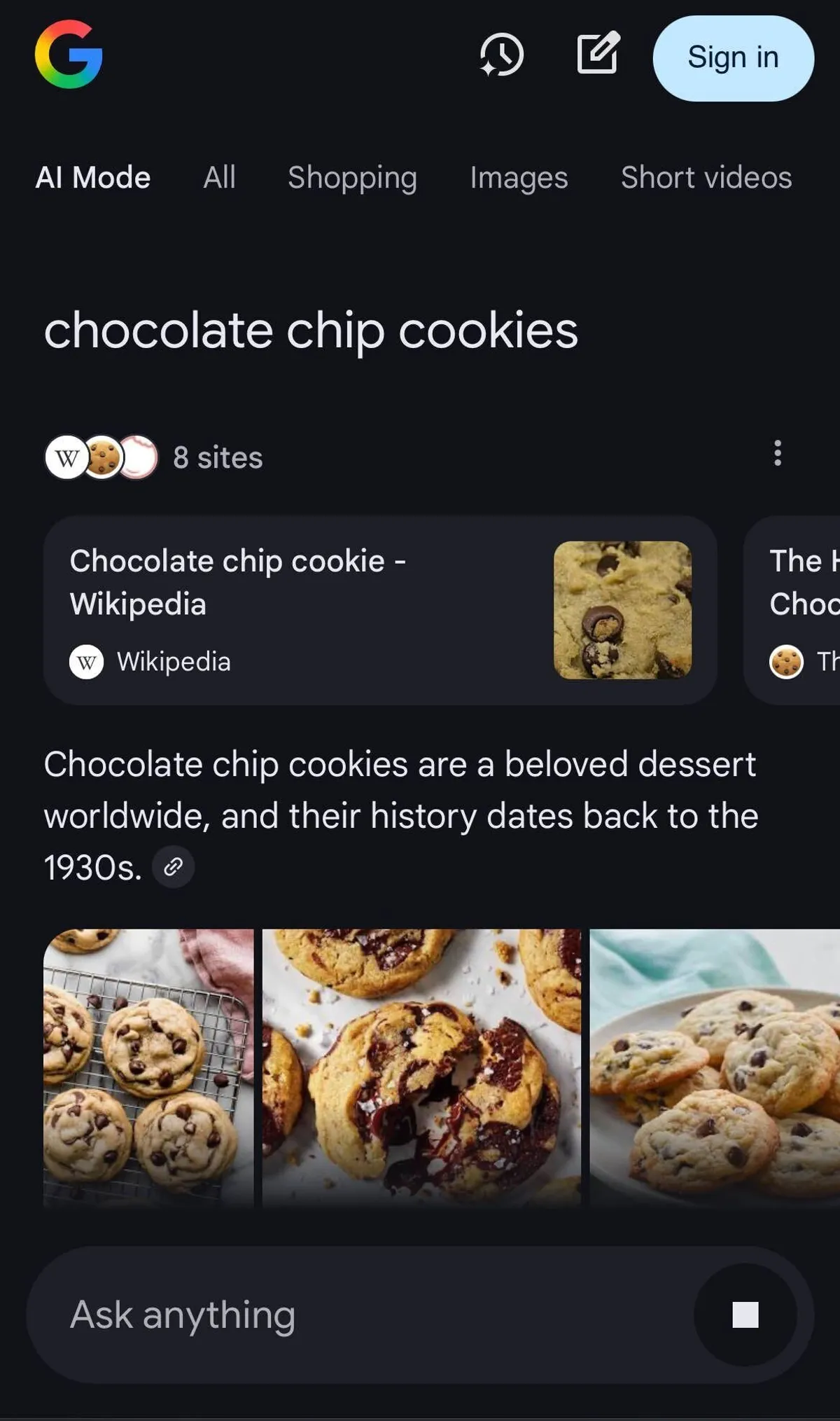840x1421 pixels.
Task: Open the cookies on cooling rack photo
Action: [148, 1067]
